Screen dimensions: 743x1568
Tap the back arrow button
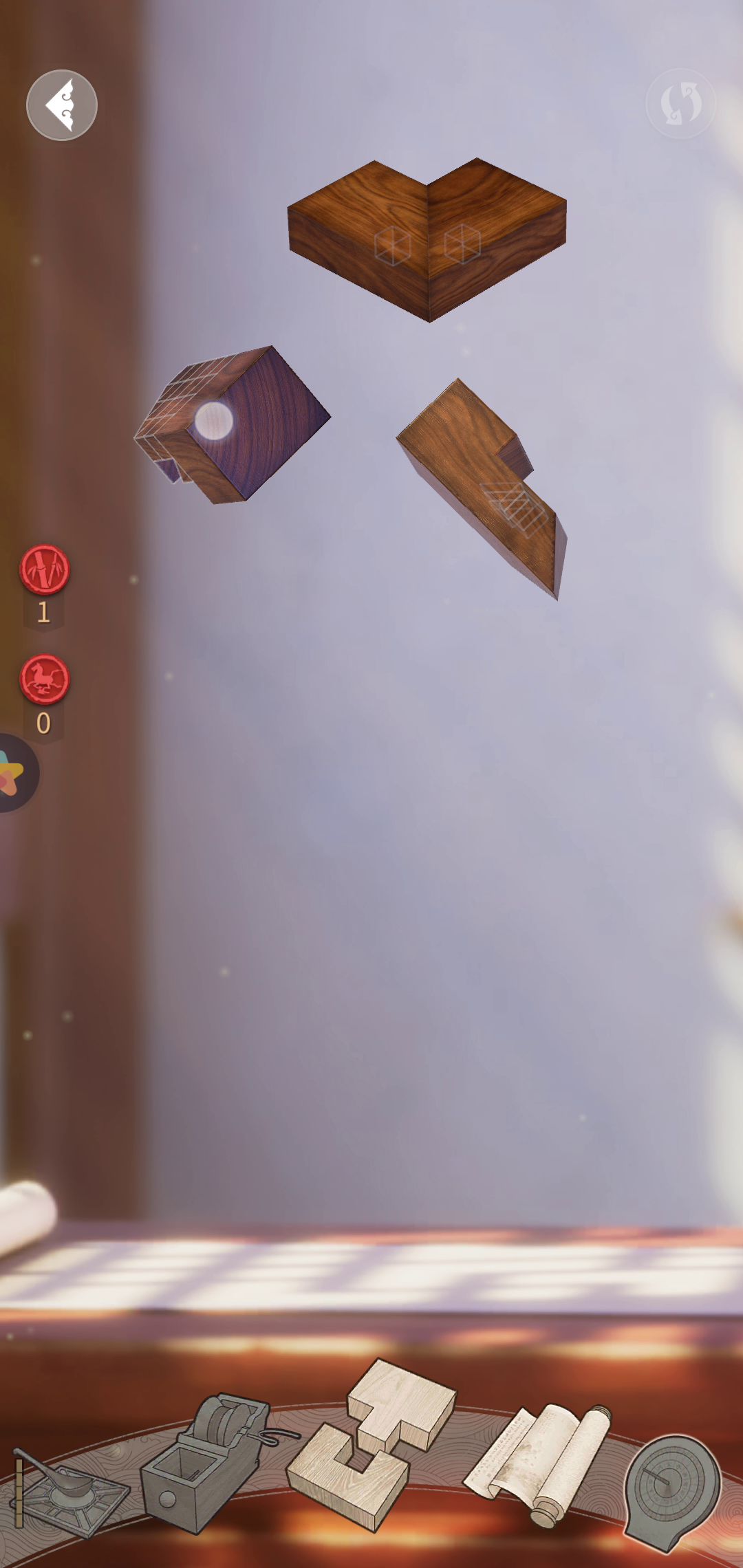pos(62,105)
